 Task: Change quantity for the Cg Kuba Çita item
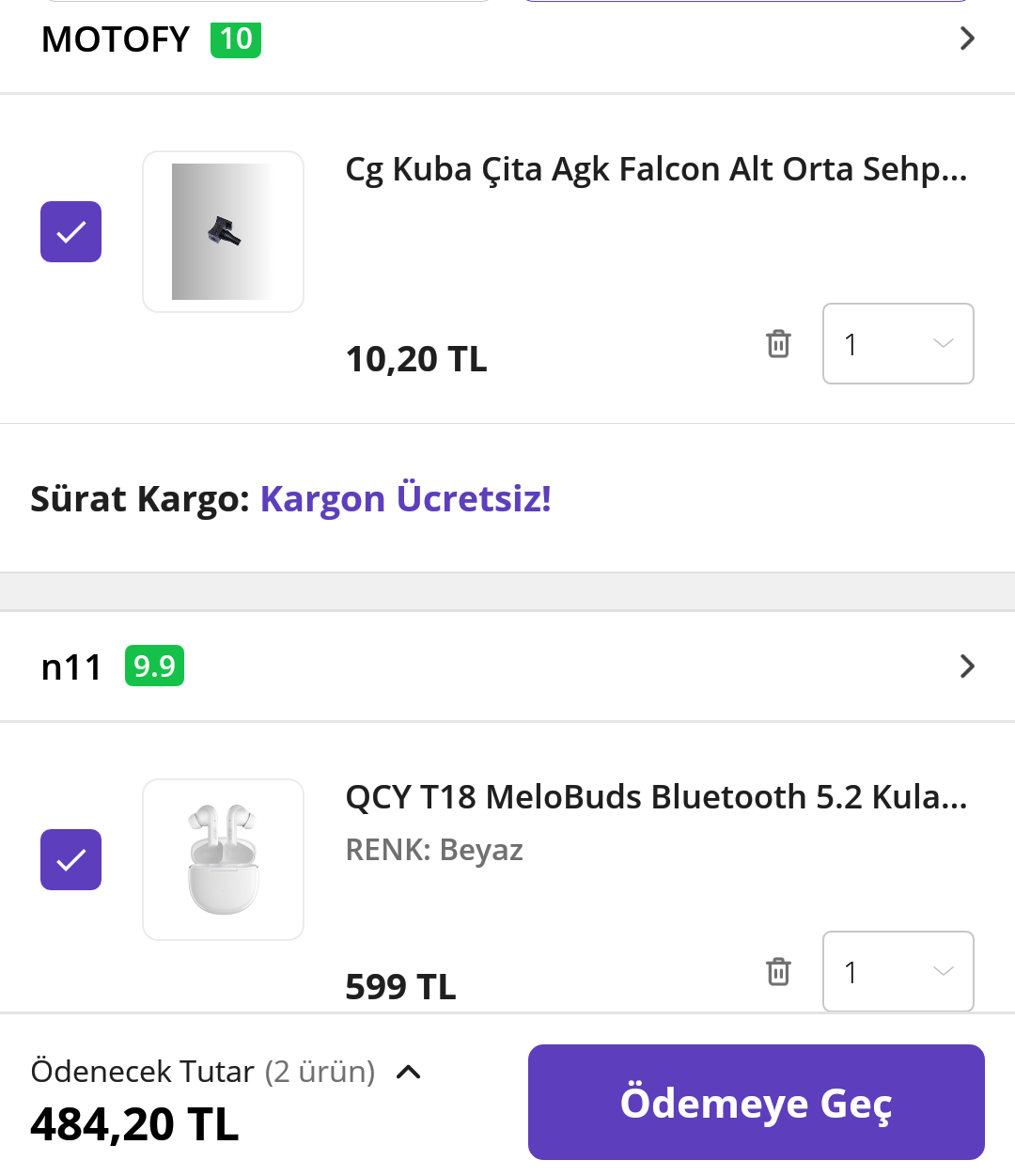point(898,344)
